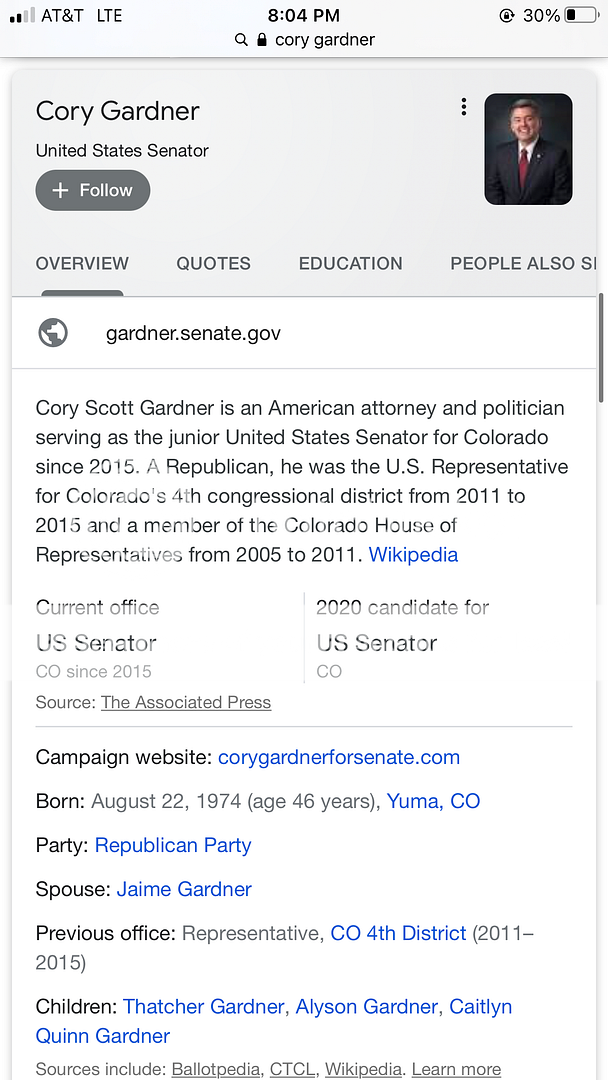Open the Wikipedia article link
608x1080 pixels.
tap(413, 554)
